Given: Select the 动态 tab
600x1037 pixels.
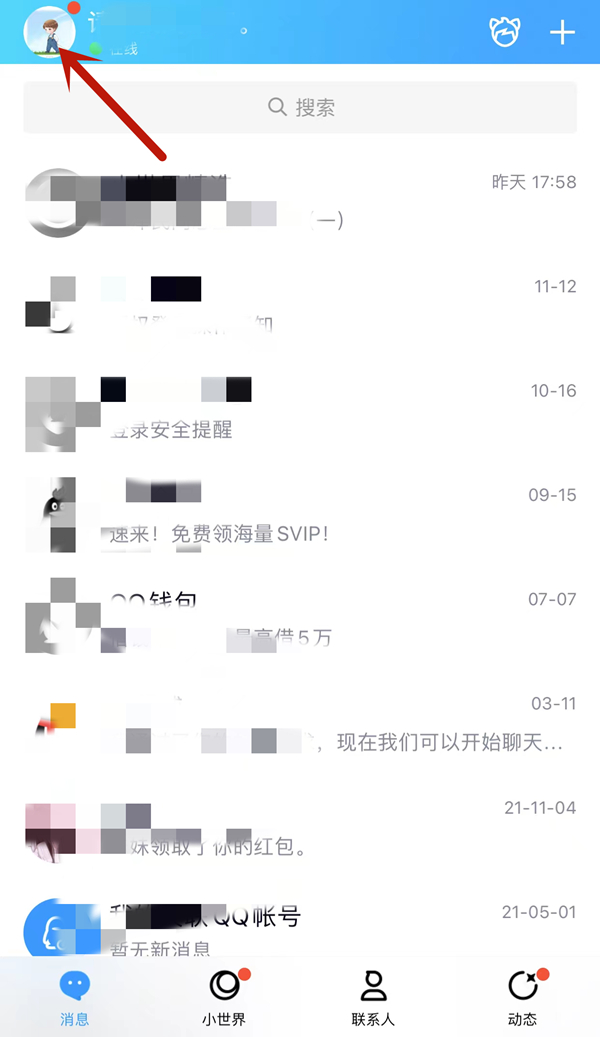Looking at the screenshot, I should (x=523, y=998).
